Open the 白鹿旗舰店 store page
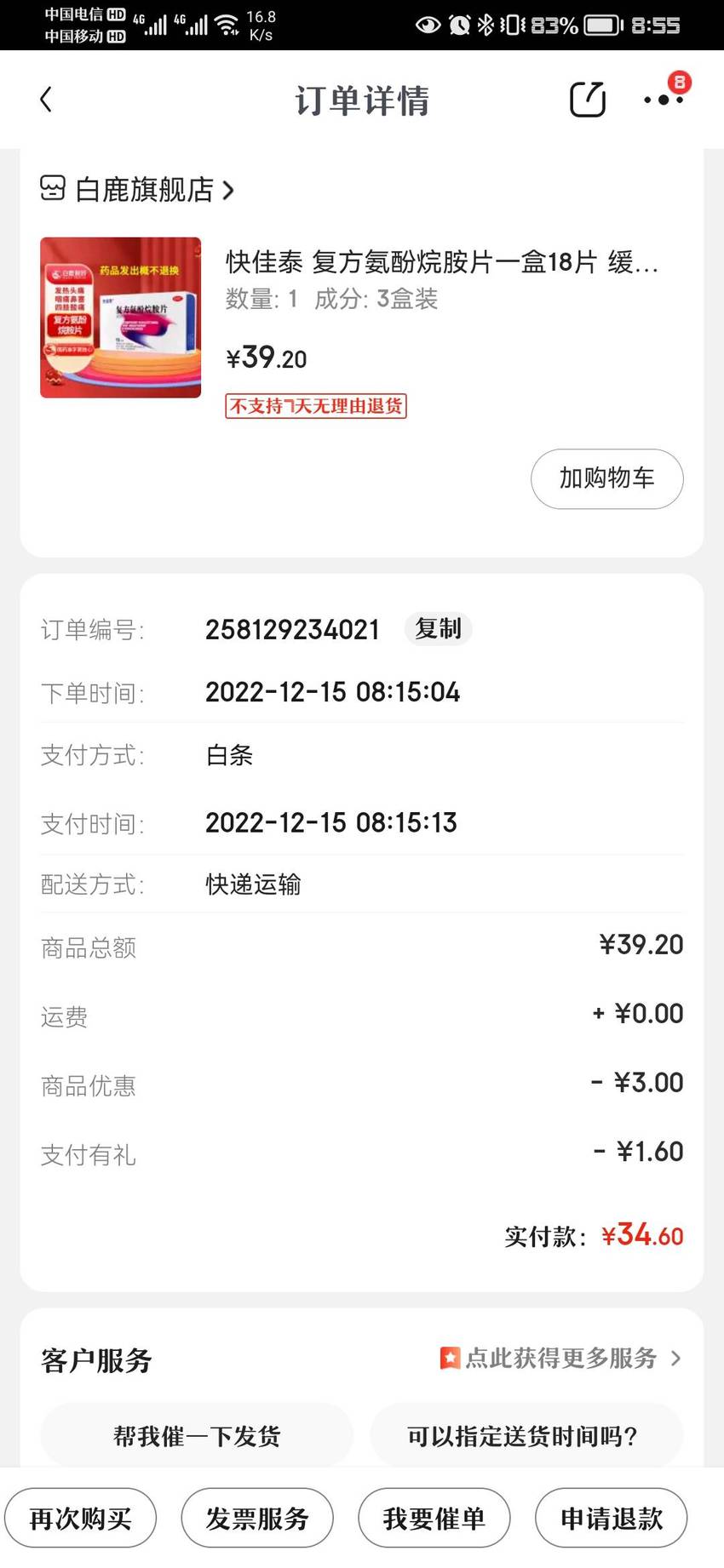 click(137, 189)
